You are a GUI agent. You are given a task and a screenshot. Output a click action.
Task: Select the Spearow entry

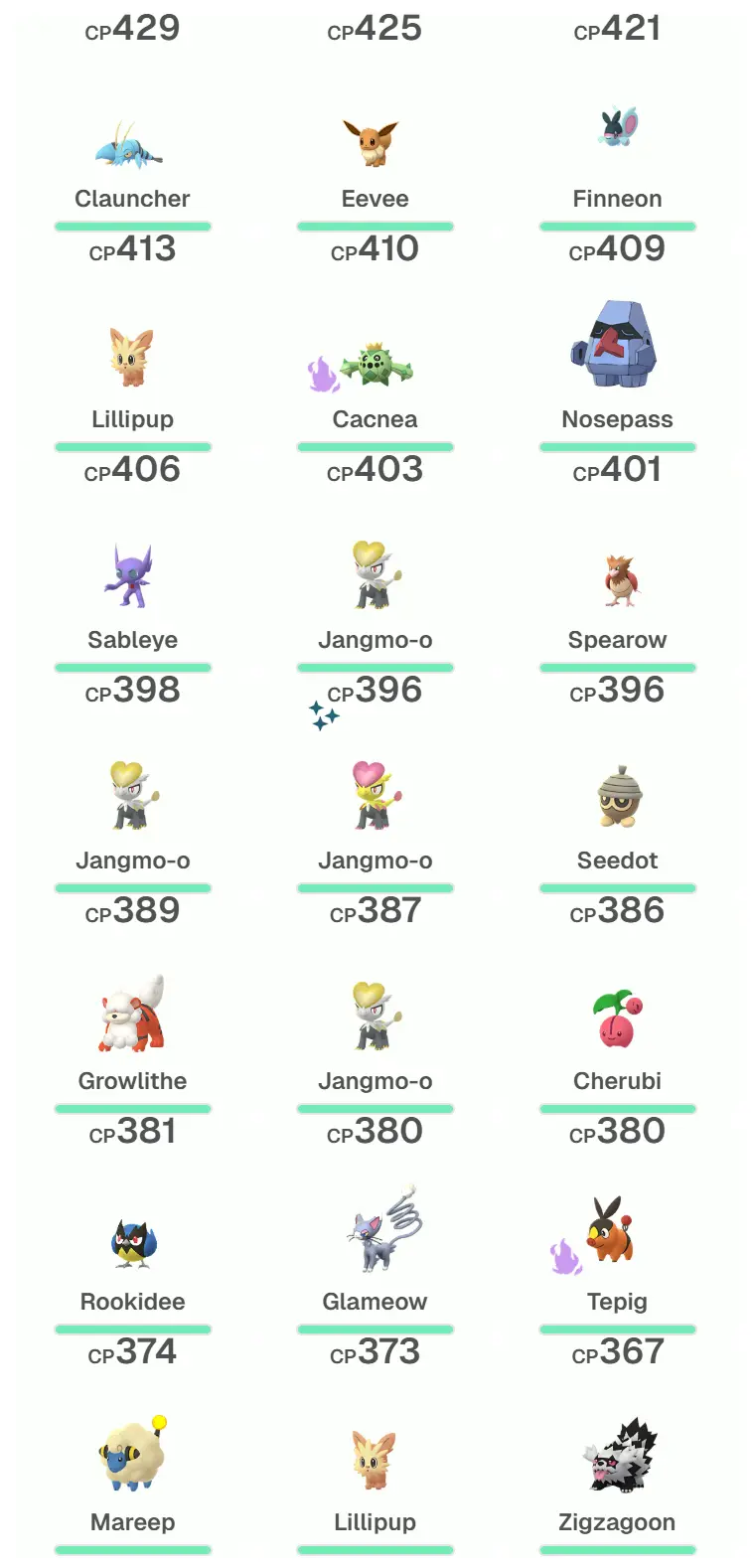(x=617, y=580)
